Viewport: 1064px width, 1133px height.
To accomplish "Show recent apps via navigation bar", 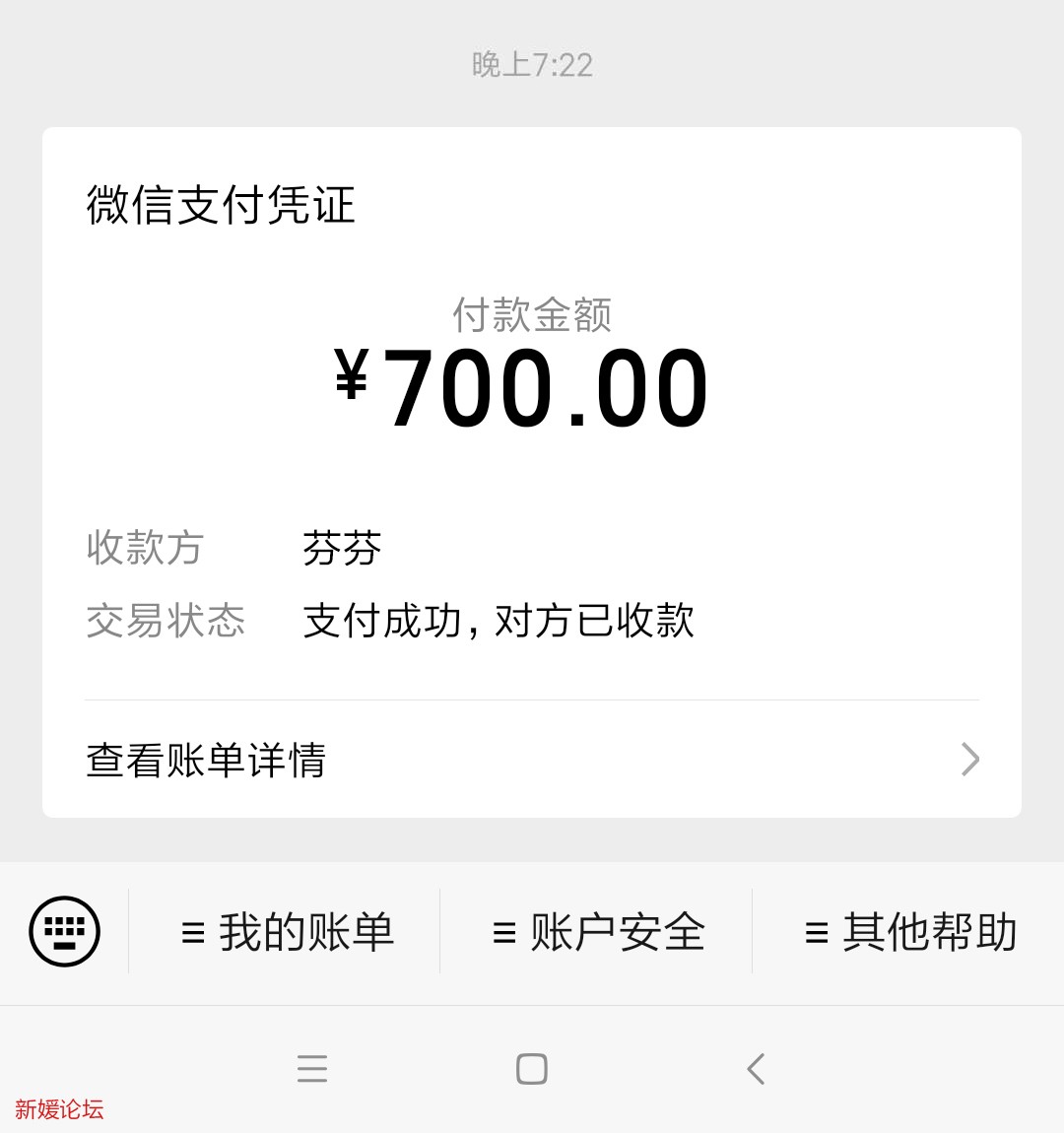I will (x=312, y=1069).
